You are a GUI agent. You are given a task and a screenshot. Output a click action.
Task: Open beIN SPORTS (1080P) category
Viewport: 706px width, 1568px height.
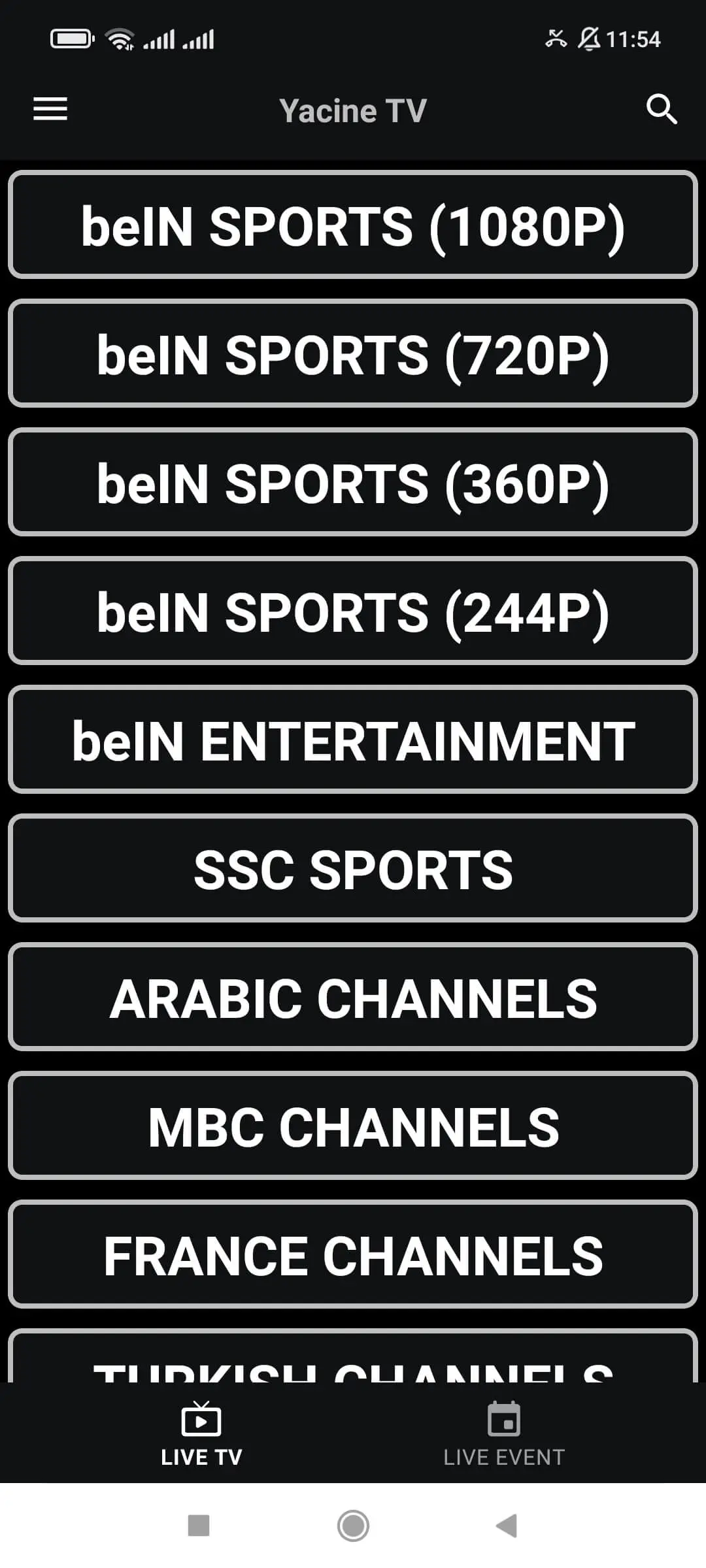[x=353, y=225]
